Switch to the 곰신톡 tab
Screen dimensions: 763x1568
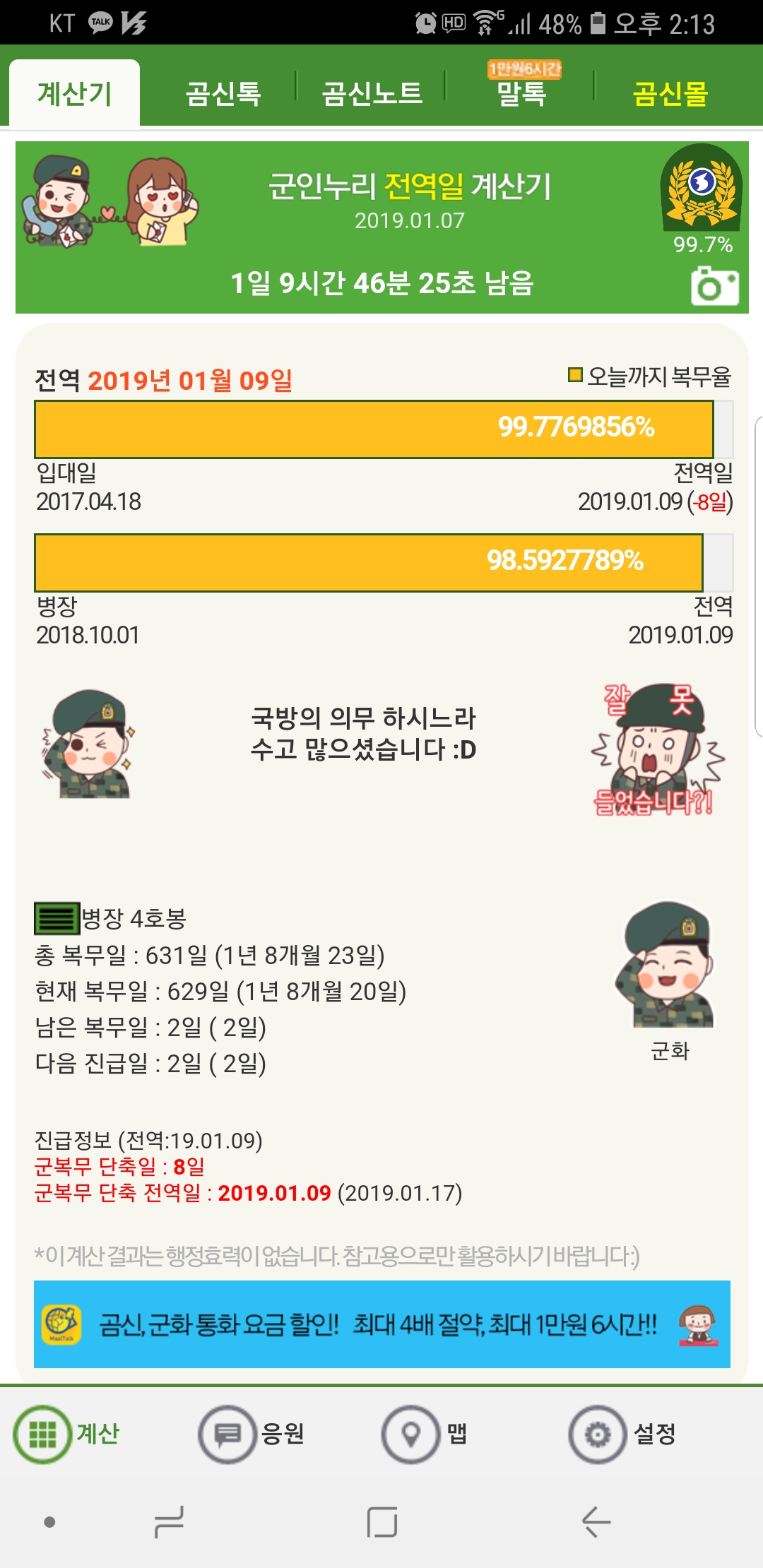point(223,93)
